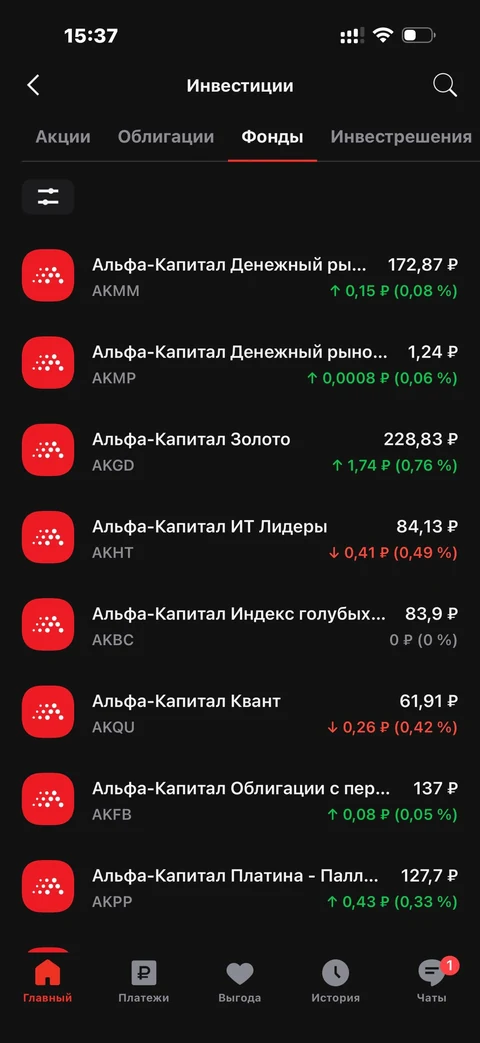The image size is (480, 1043).
Task: Select the Фонды tab
Action: pos(272,137)
